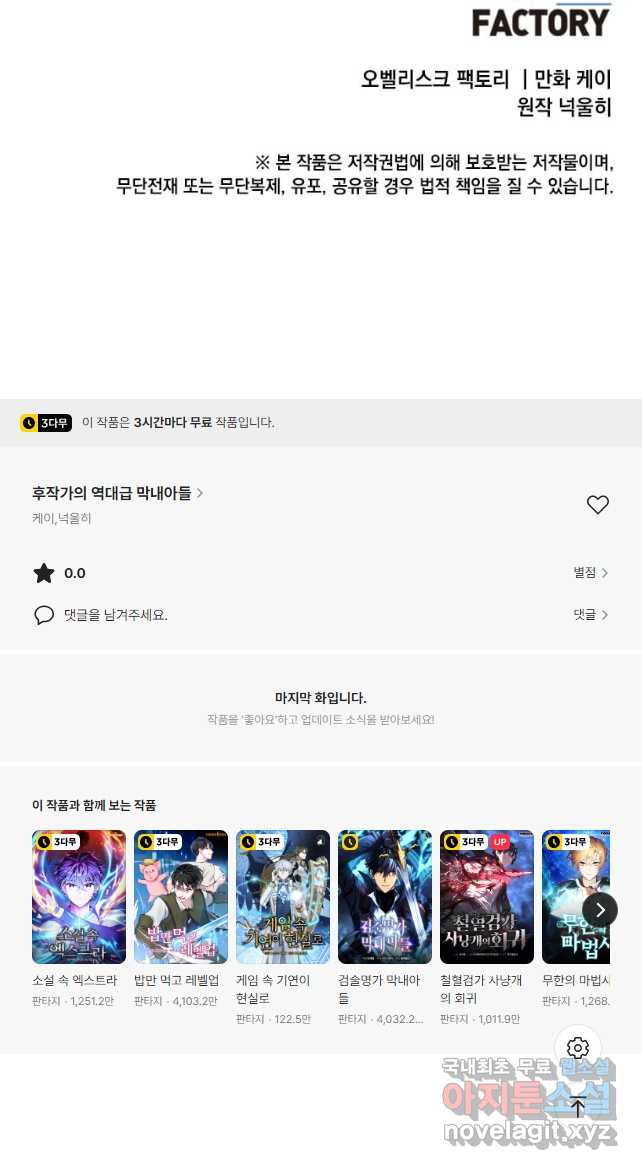Open the 댓글 comments page
This screenshot has height=1170, width=642.
tap(590, 615)
